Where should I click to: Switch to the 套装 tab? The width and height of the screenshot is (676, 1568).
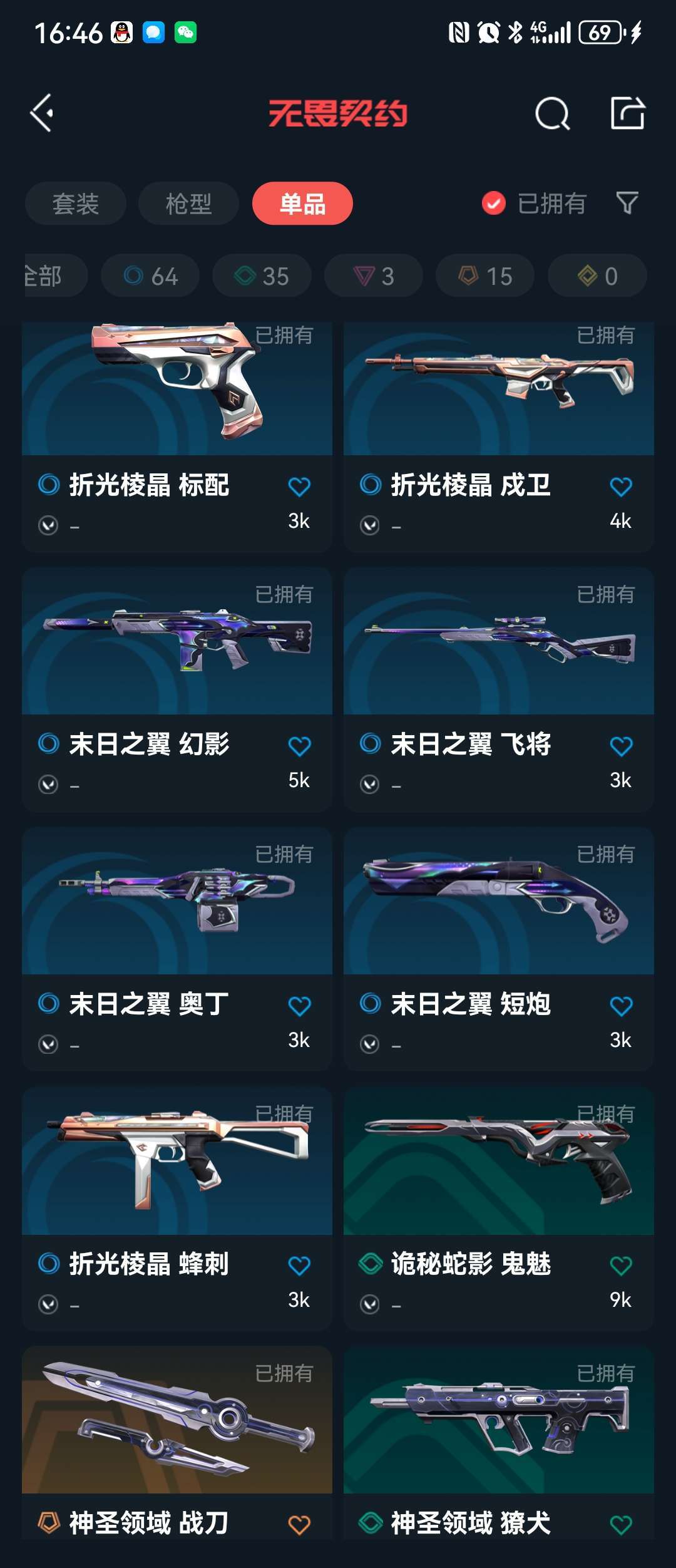pos(76,204)
